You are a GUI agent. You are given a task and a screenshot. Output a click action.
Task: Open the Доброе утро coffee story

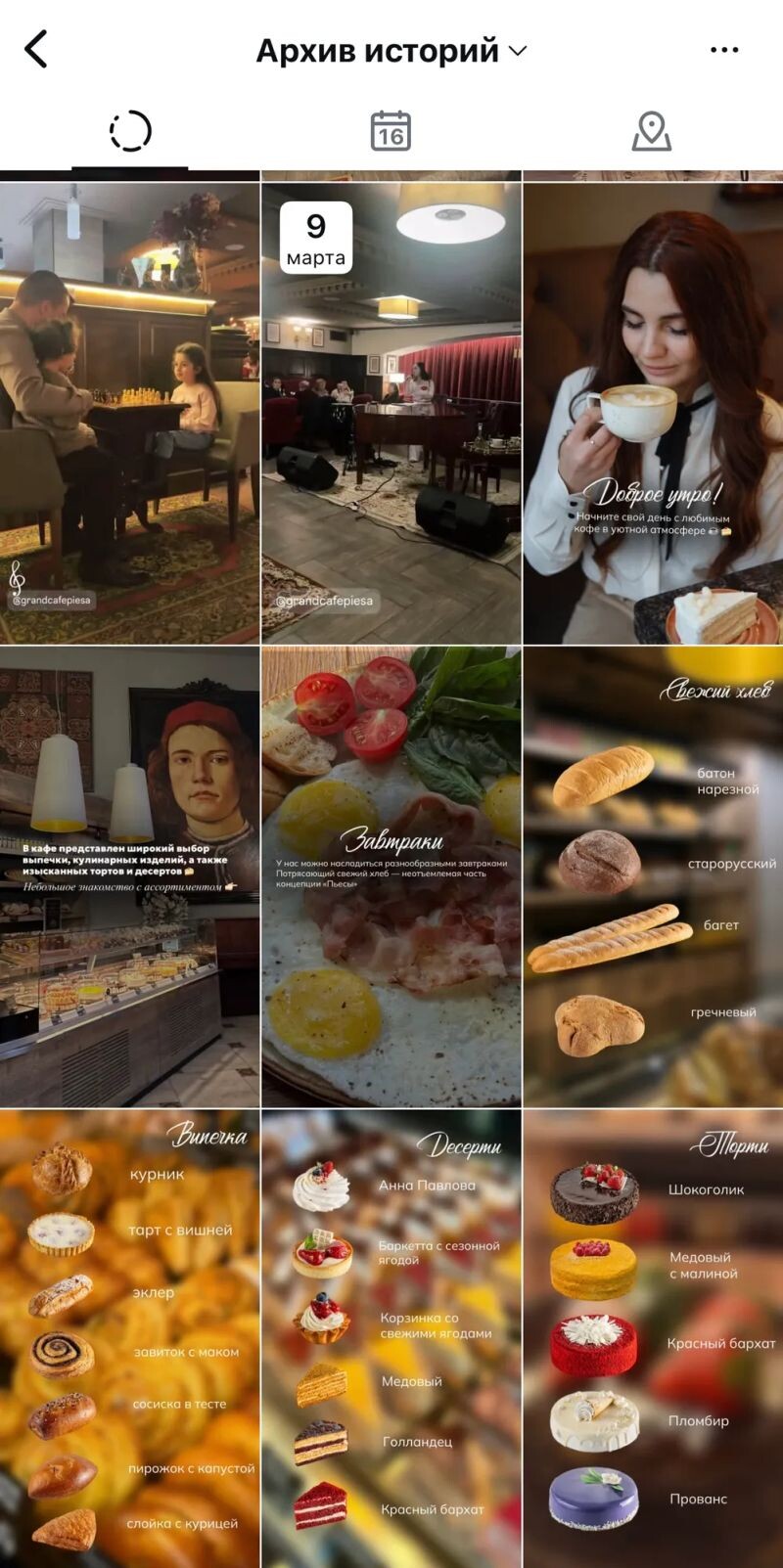click(x=653, y=413)
